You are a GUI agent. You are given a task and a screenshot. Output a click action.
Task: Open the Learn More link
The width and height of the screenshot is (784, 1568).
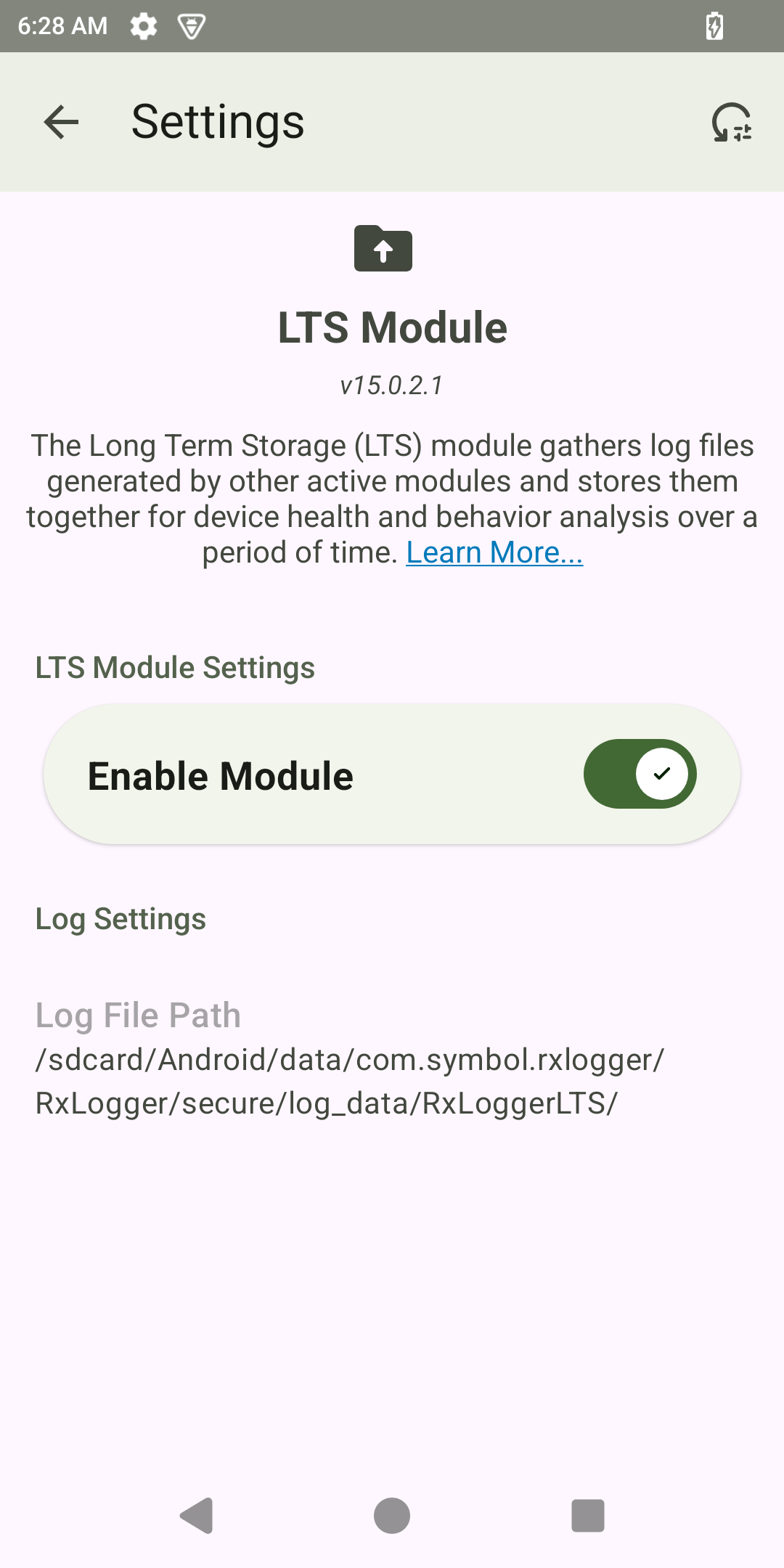click(494, 553)
